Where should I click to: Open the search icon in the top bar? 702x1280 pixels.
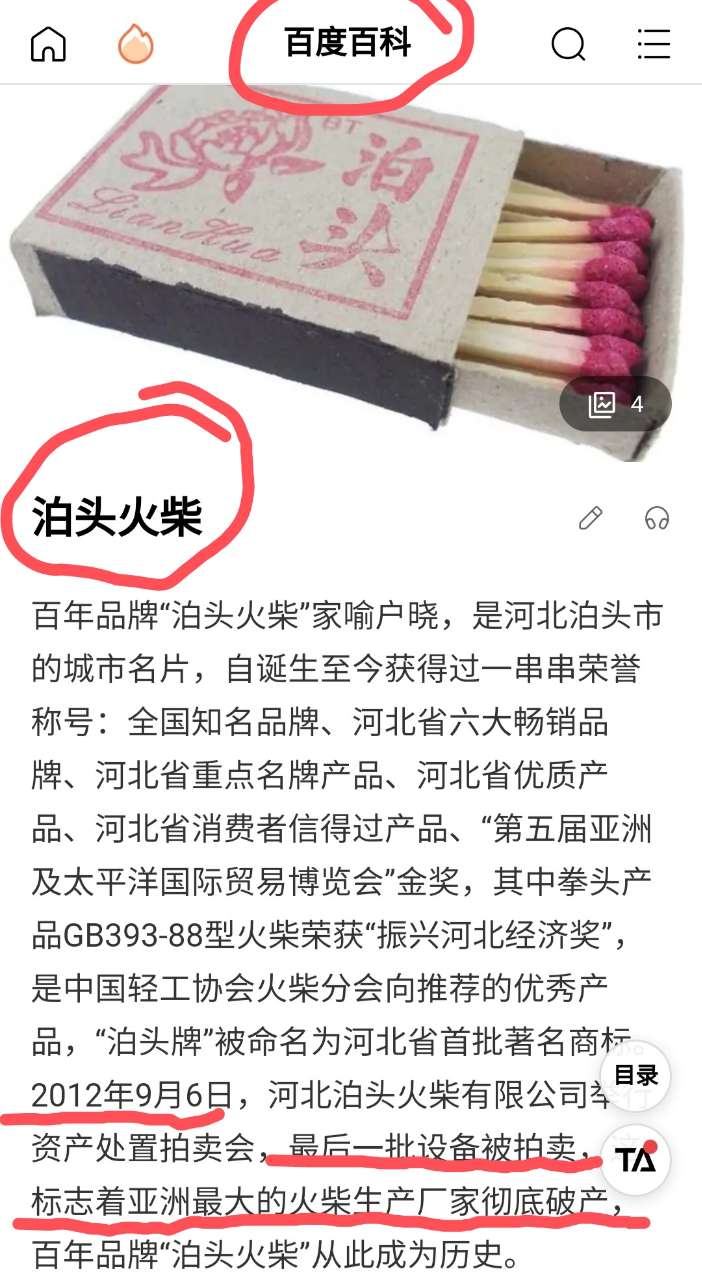click(568, 44)
